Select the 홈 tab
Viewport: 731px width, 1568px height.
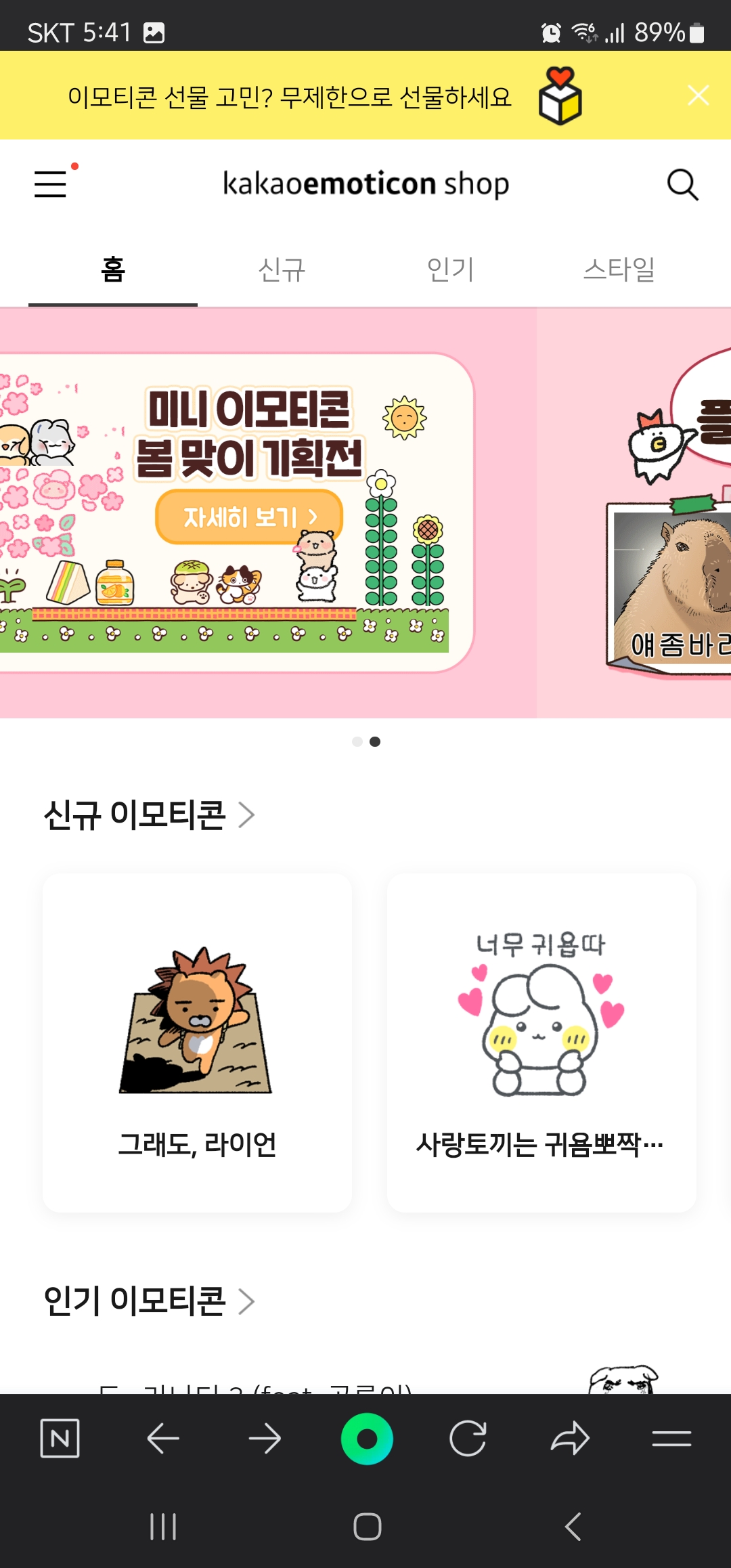point(113,269)
